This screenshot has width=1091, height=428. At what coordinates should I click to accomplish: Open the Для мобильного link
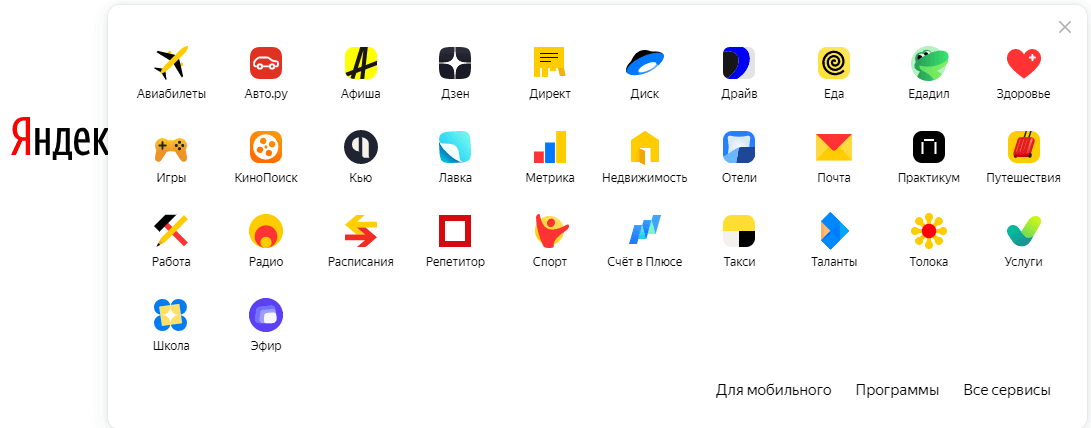click(x=774, y=390)
